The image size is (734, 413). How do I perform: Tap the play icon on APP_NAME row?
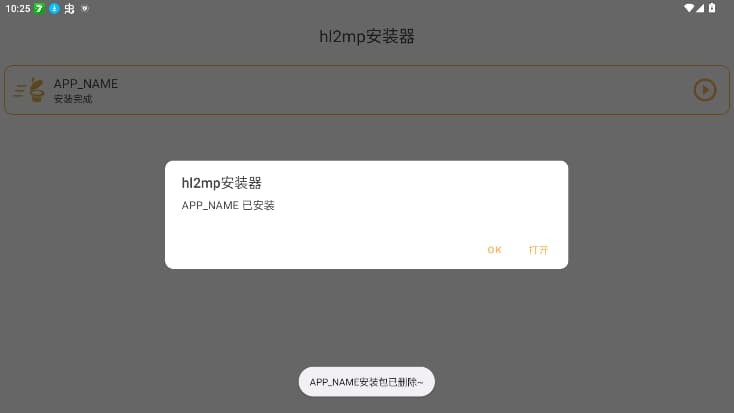705,90
